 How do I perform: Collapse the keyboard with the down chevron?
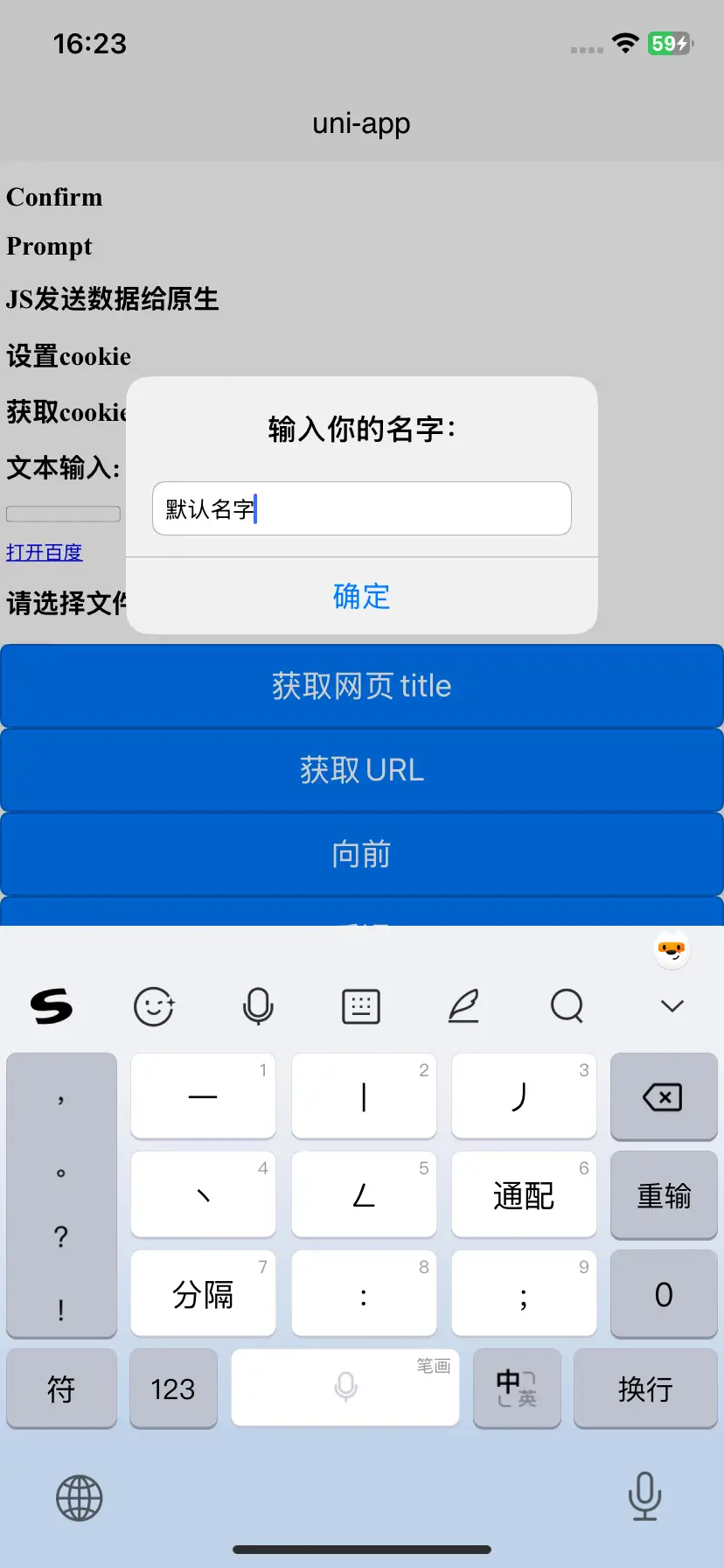[672, 1006]
